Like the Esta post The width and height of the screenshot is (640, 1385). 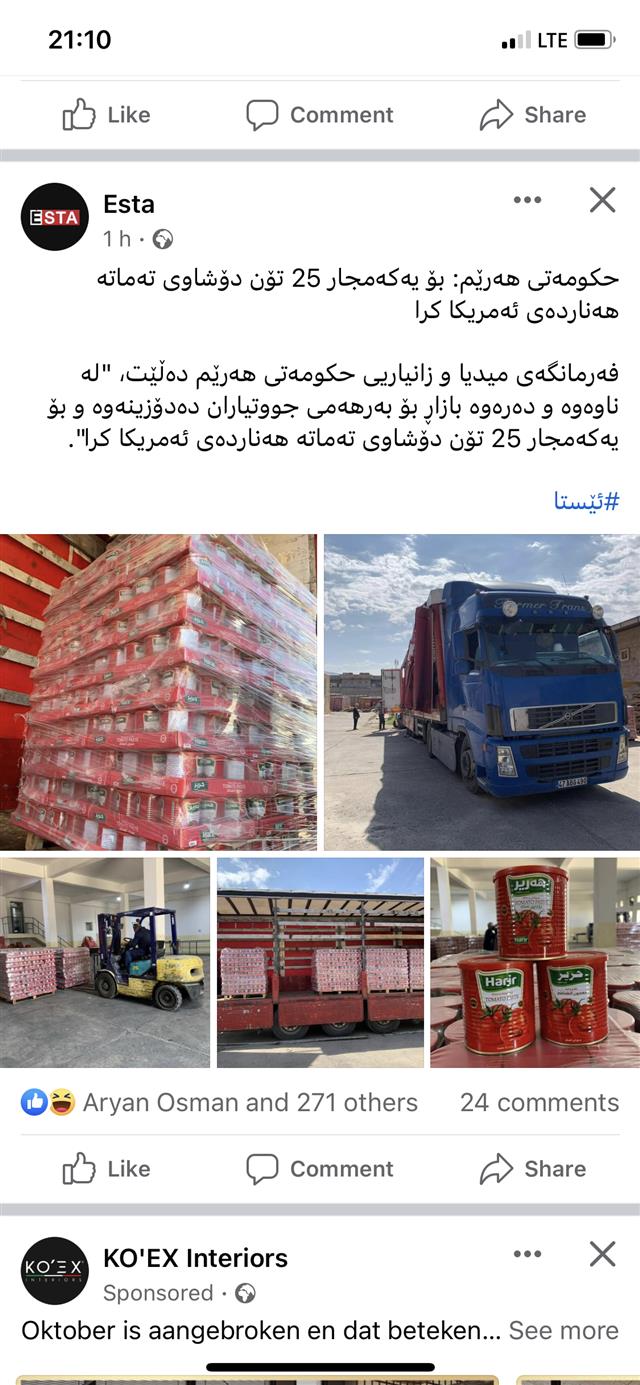(x=106, y=1168)
